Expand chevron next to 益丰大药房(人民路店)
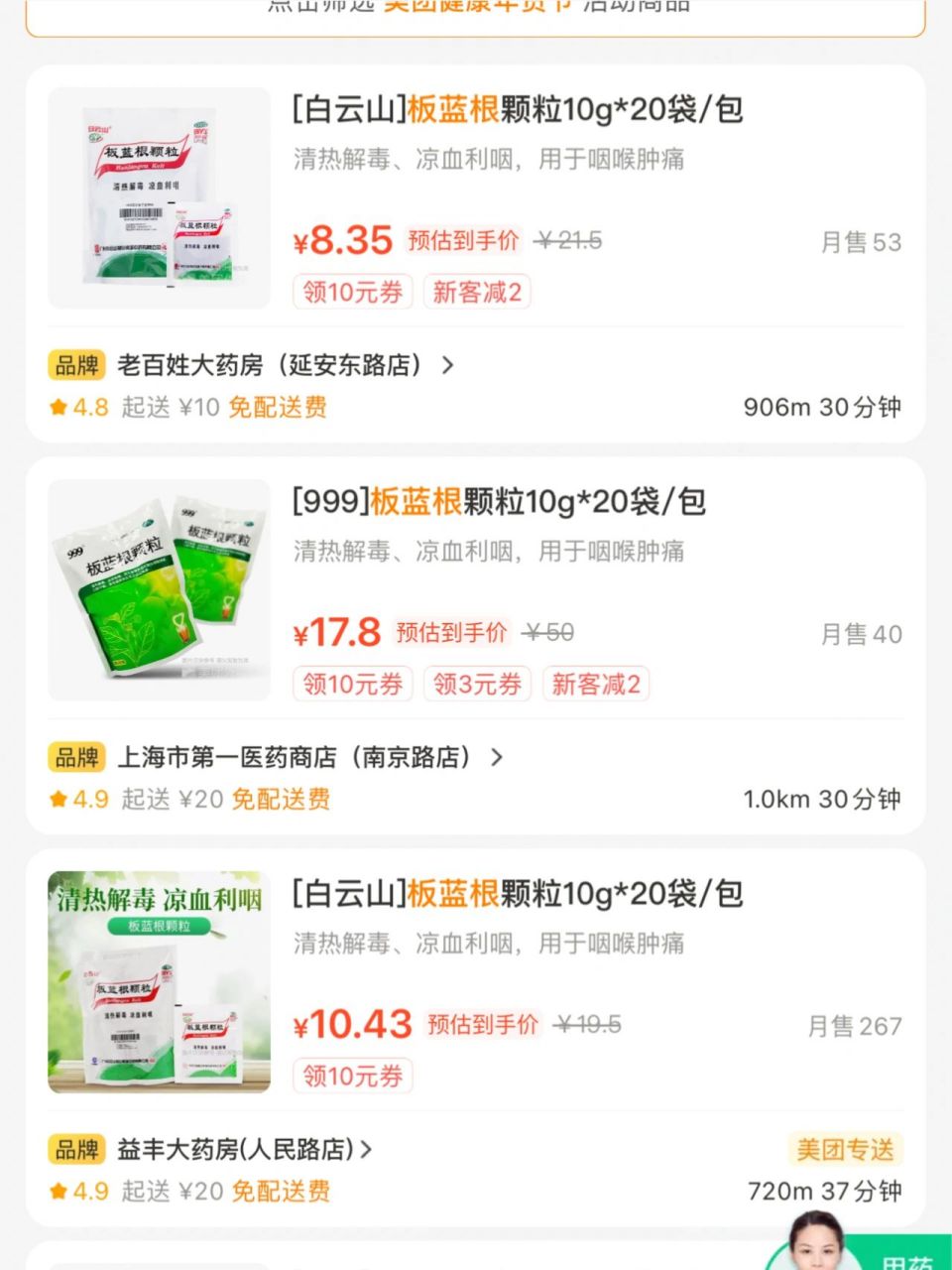 coord(368,1149)
